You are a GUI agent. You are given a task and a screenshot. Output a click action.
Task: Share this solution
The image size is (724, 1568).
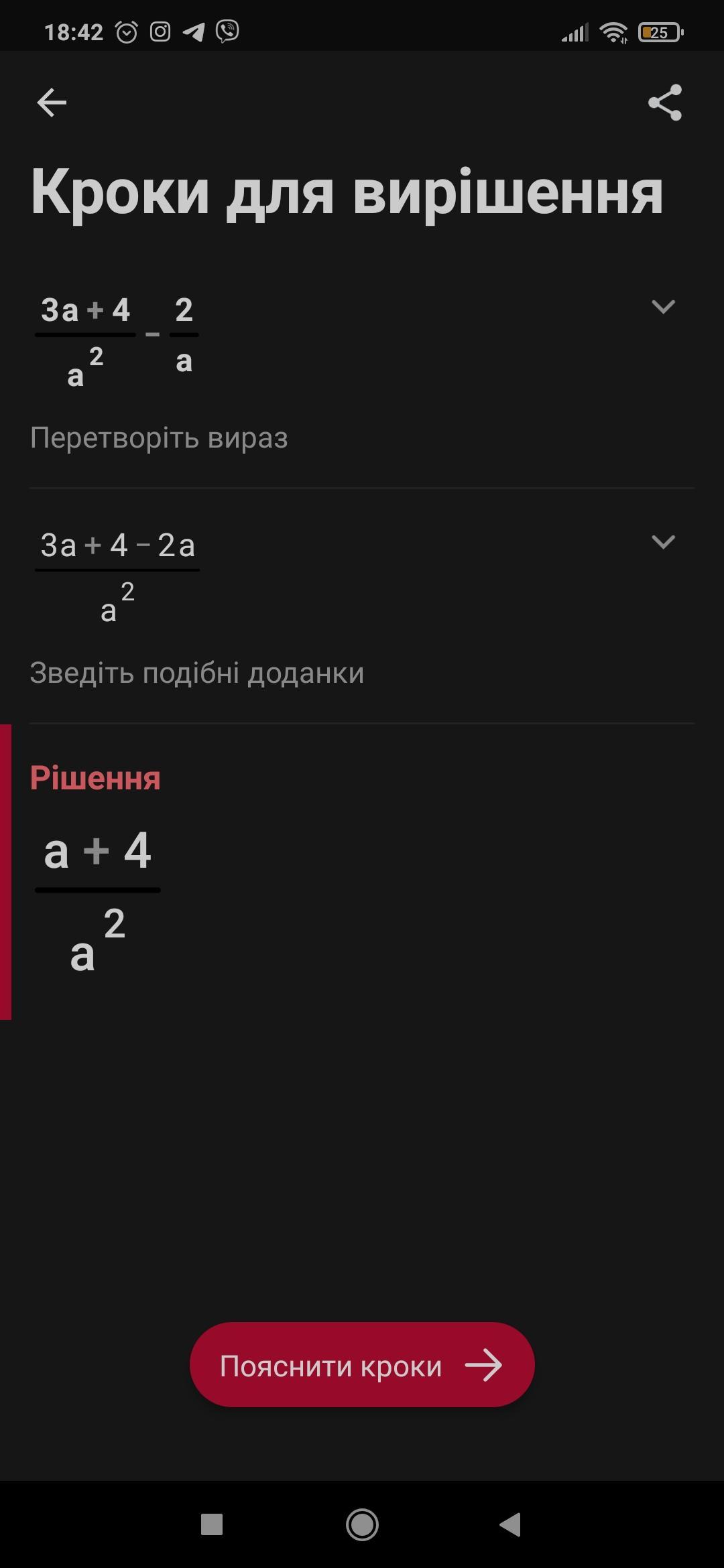(664, 103)
